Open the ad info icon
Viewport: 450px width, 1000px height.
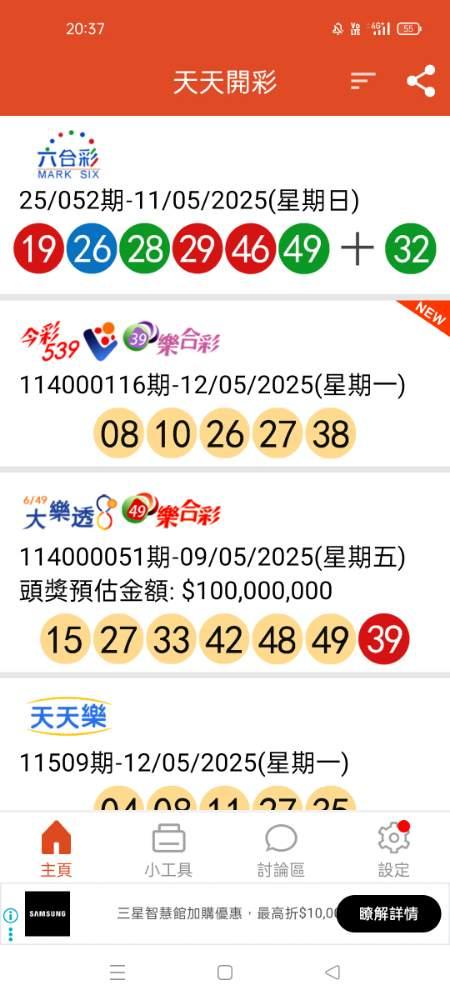tap(10, 915)
